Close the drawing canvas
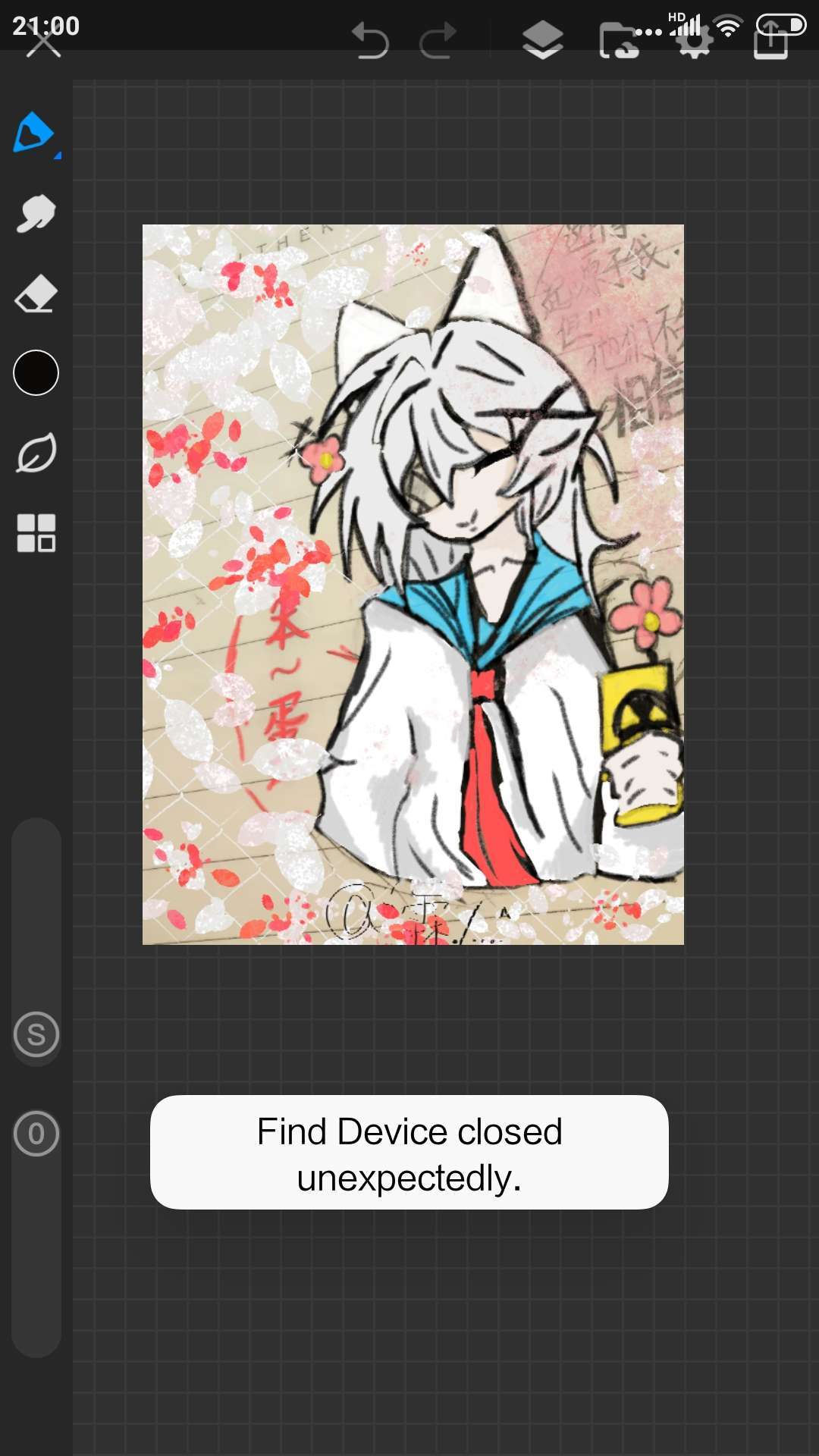The width and height of the screenshot is (819, 1456). [43, 43]
